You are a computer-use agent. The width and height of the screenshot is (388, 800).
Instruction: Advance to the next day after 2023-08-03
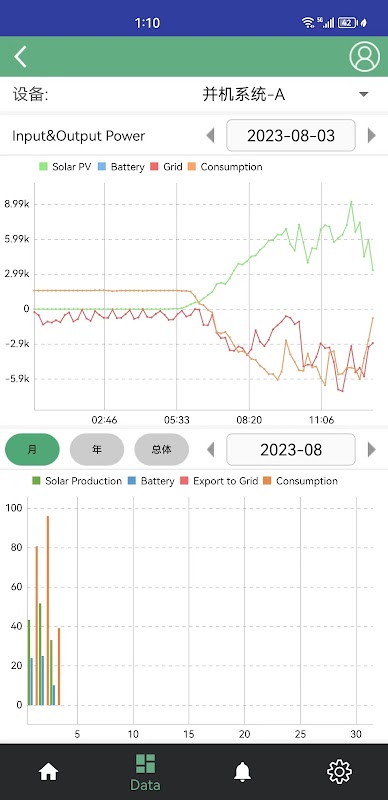coord(372,136)
